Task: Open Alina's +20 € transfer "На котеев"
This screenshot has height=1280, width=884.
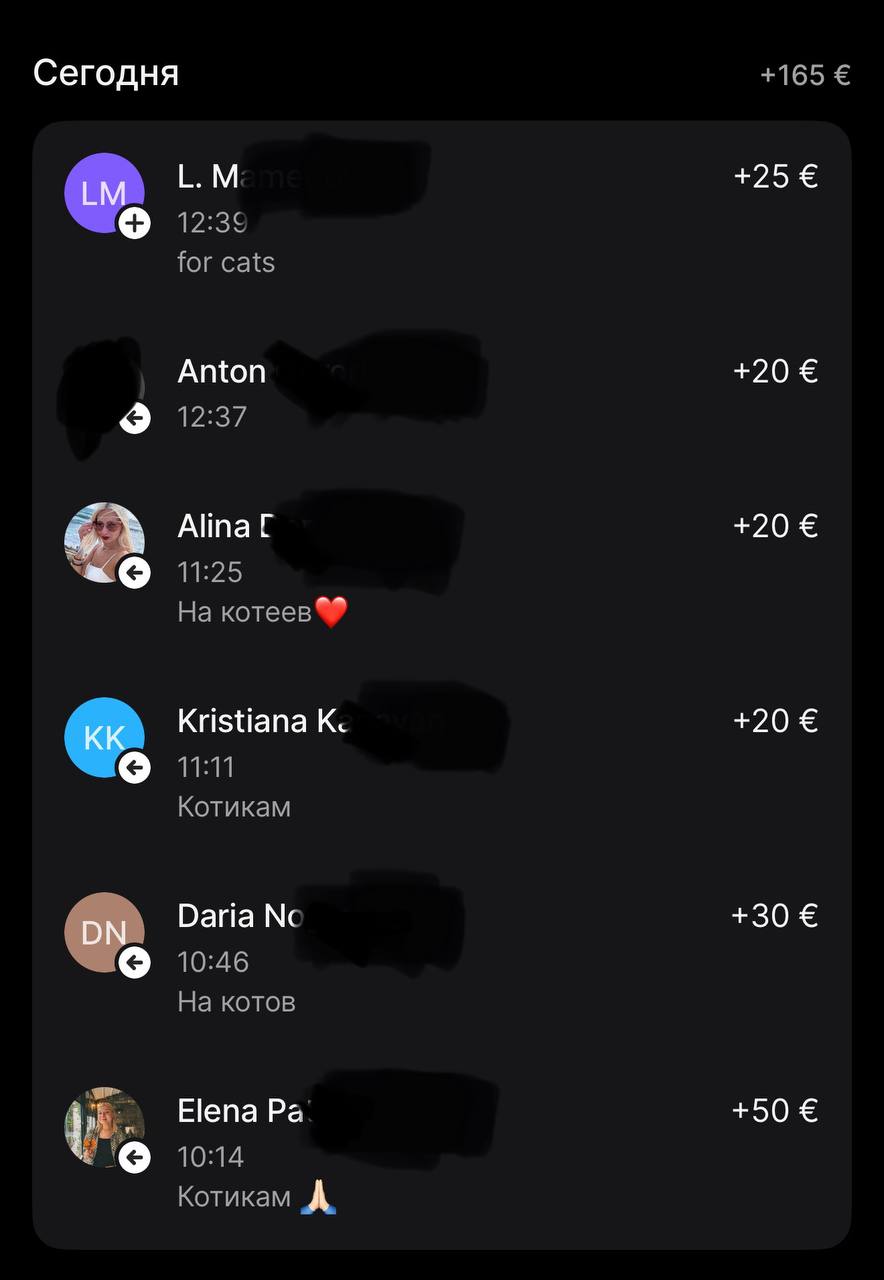Action: coord(440,567)
